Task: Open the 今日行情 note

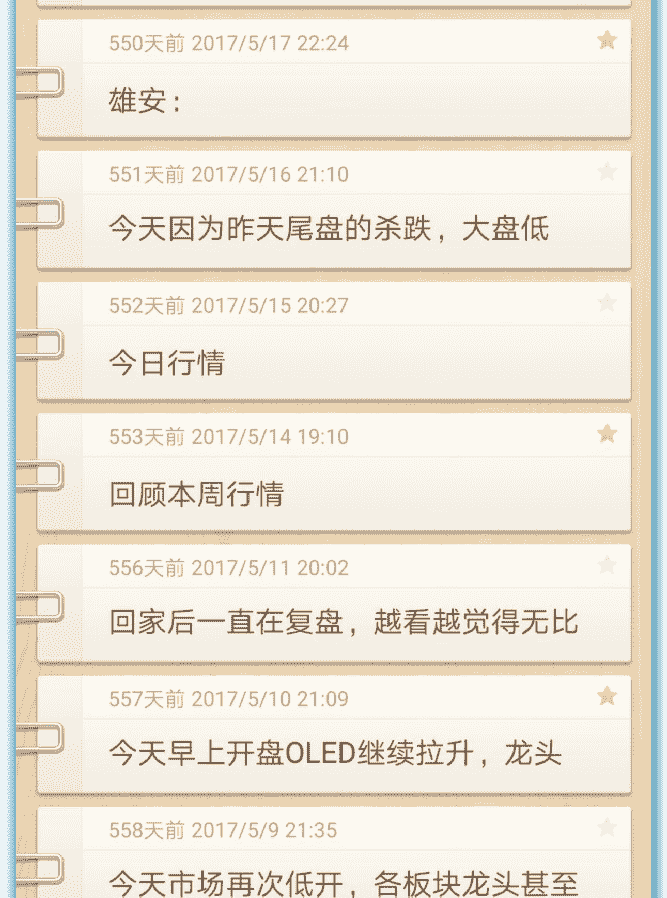Action: [340, 362]
